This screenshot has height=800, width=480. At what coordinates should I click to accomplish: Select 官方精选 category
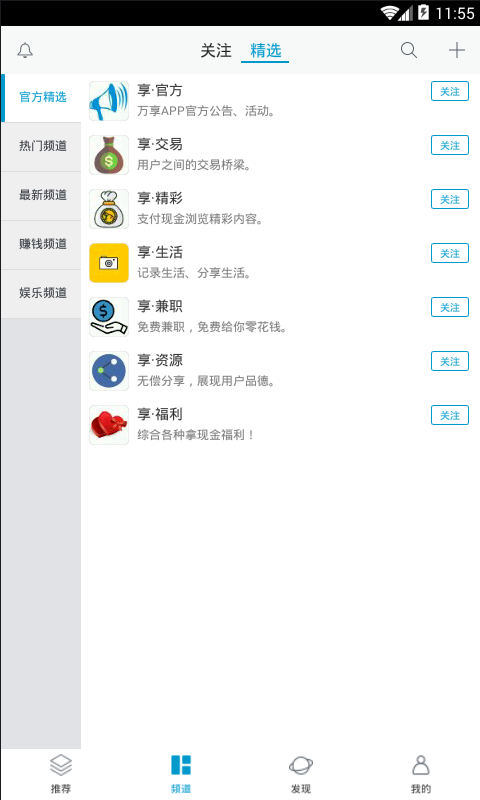point(41,97)
